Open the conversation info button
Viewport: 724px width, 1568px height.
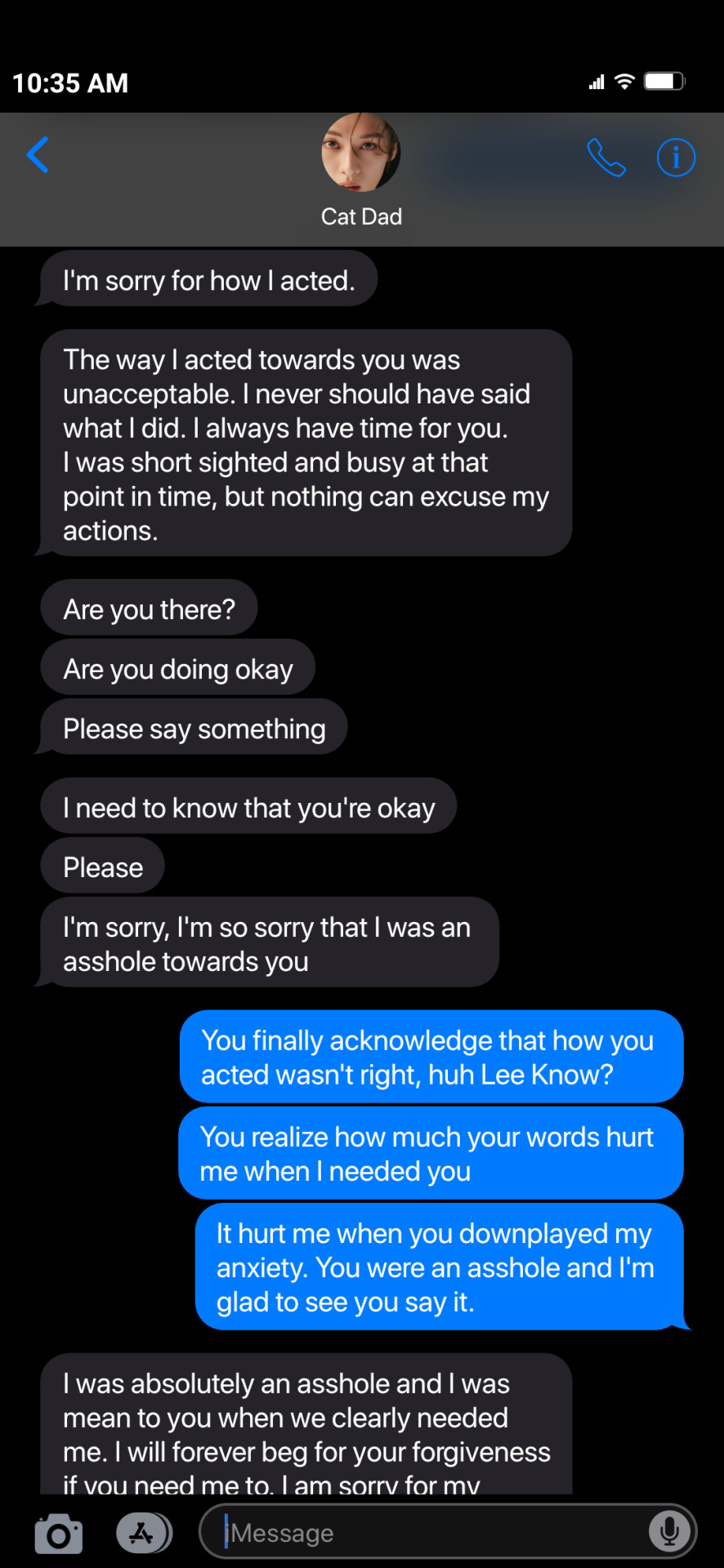(x=676, y=157)
